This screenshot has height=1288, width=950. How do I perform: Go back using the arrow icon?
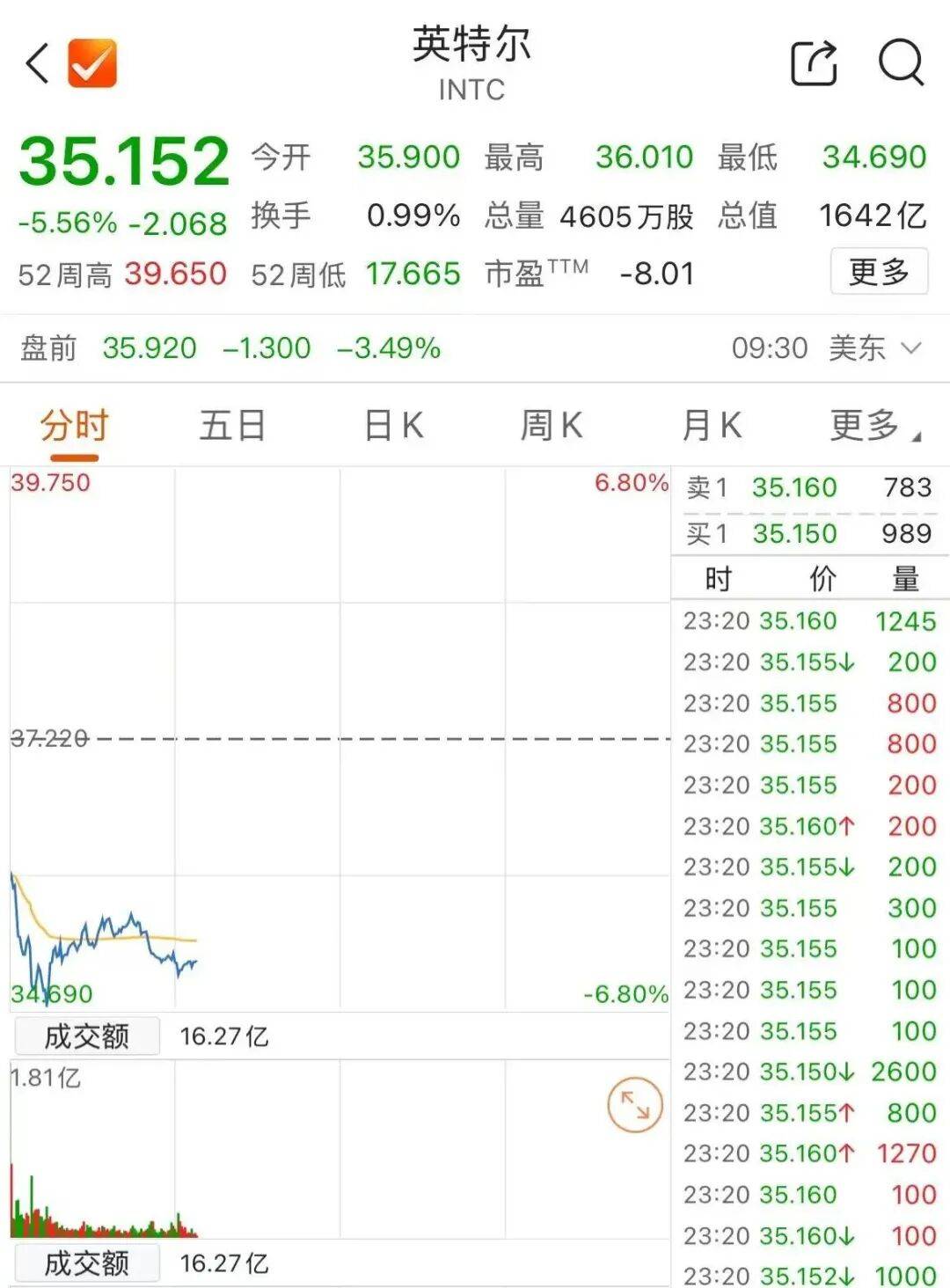point(38,64)
